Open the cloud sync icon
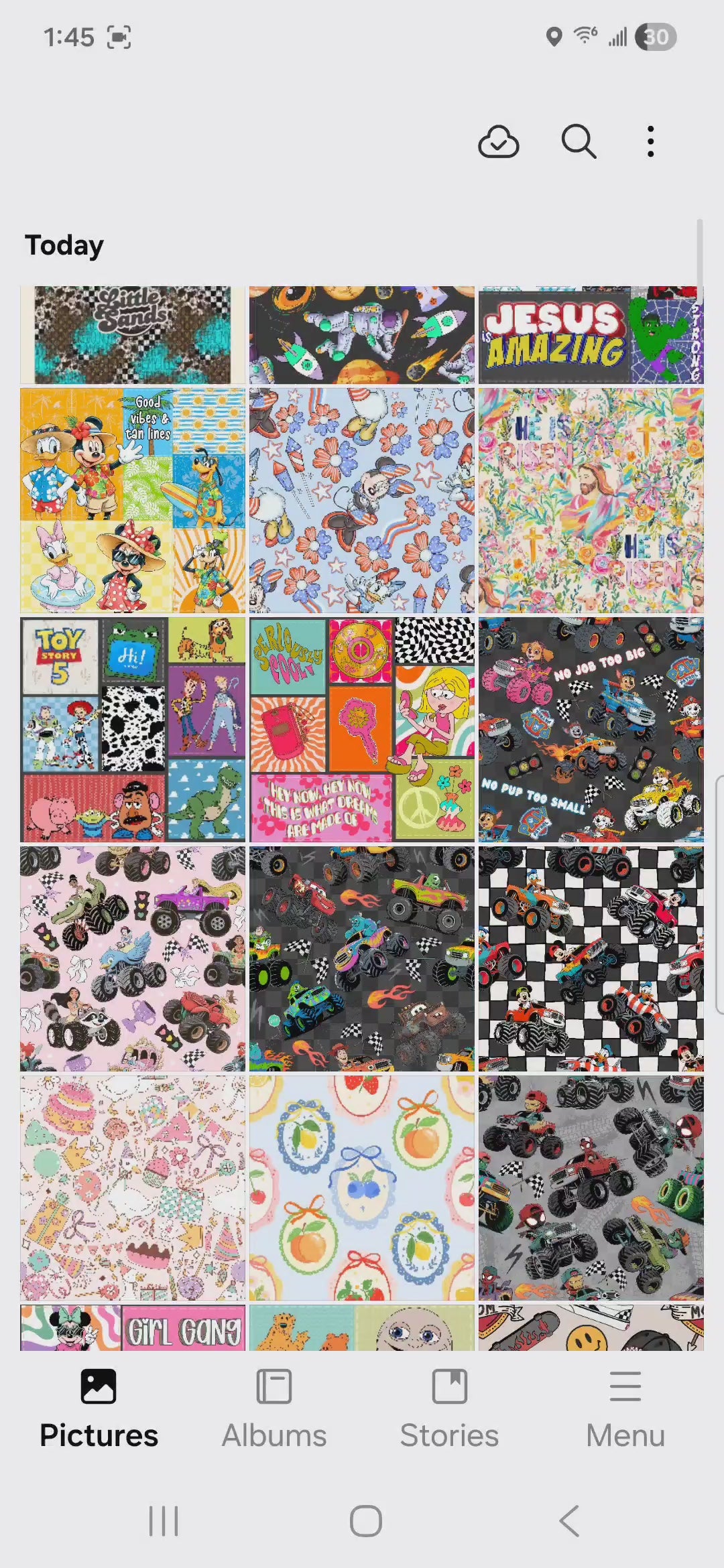Image resolution: width=724 pixels, height=1568 pixels. (x=498, y=141)
